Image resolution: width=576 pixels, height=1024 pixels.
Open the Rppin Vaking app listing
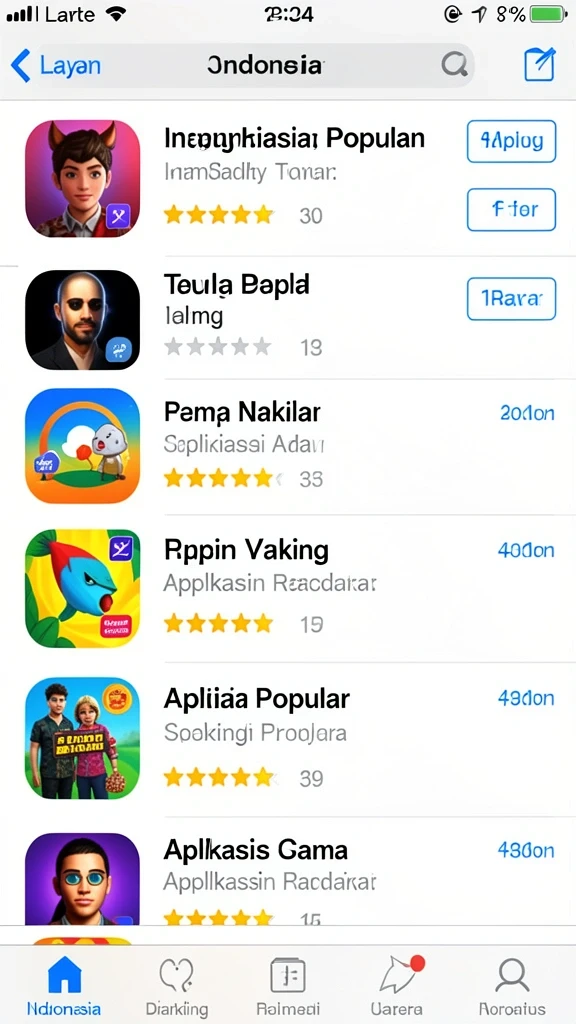pyautogui.click(x=288, y=588)
